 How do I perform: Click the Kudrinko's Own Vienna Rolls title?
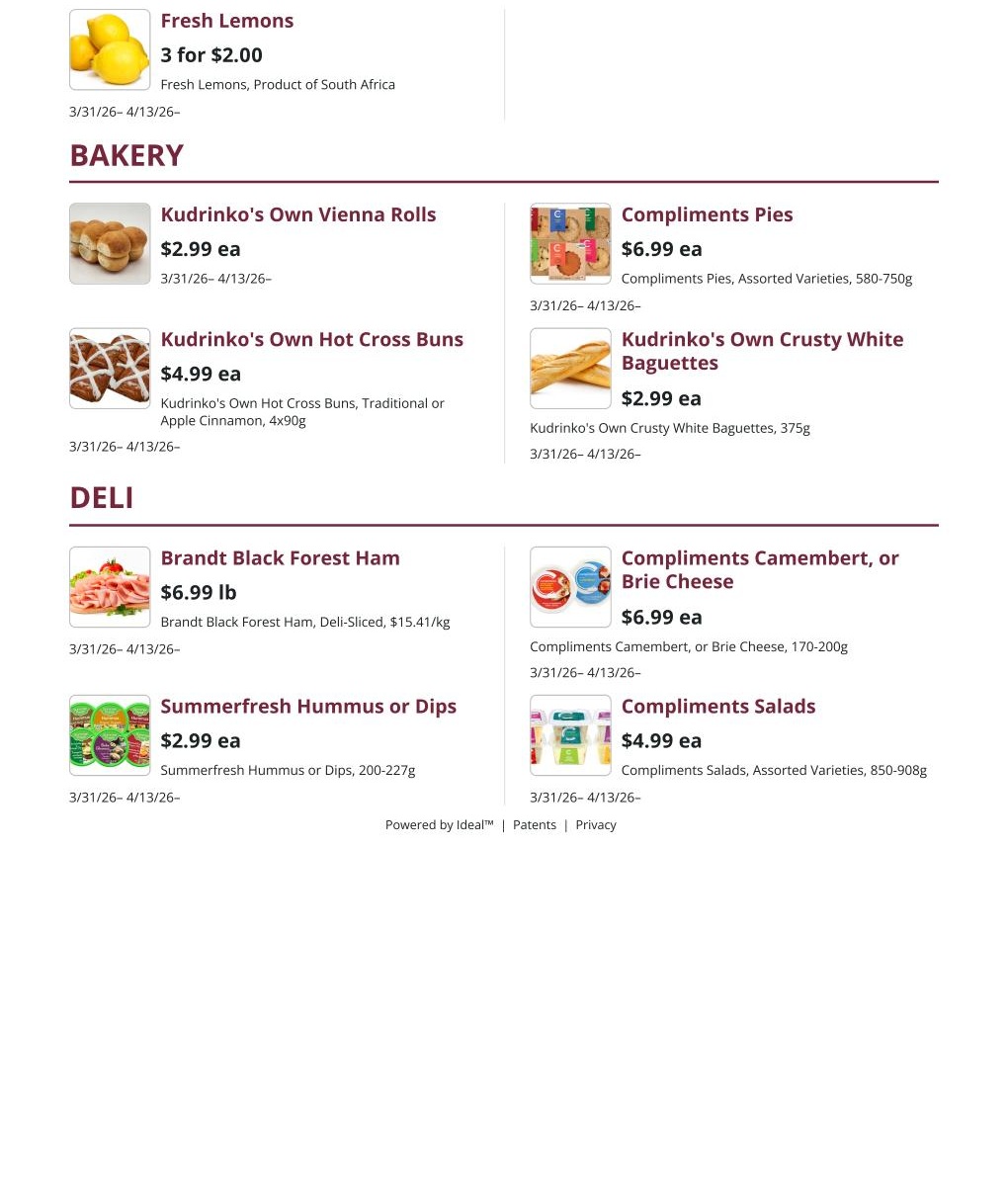tap(297, 214)
